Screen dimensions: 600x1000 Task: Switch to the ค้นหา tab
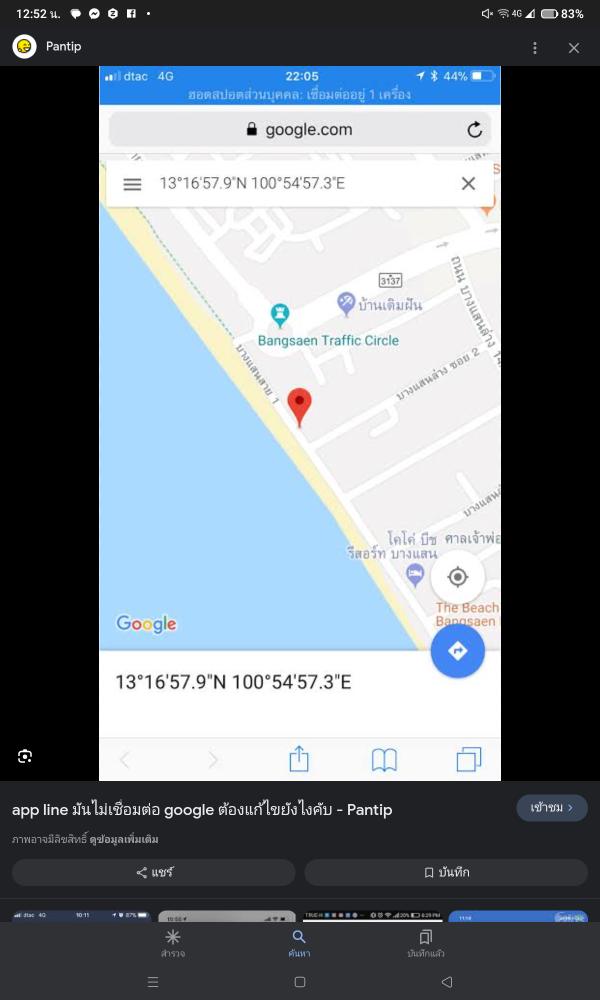tap(299, 943)
